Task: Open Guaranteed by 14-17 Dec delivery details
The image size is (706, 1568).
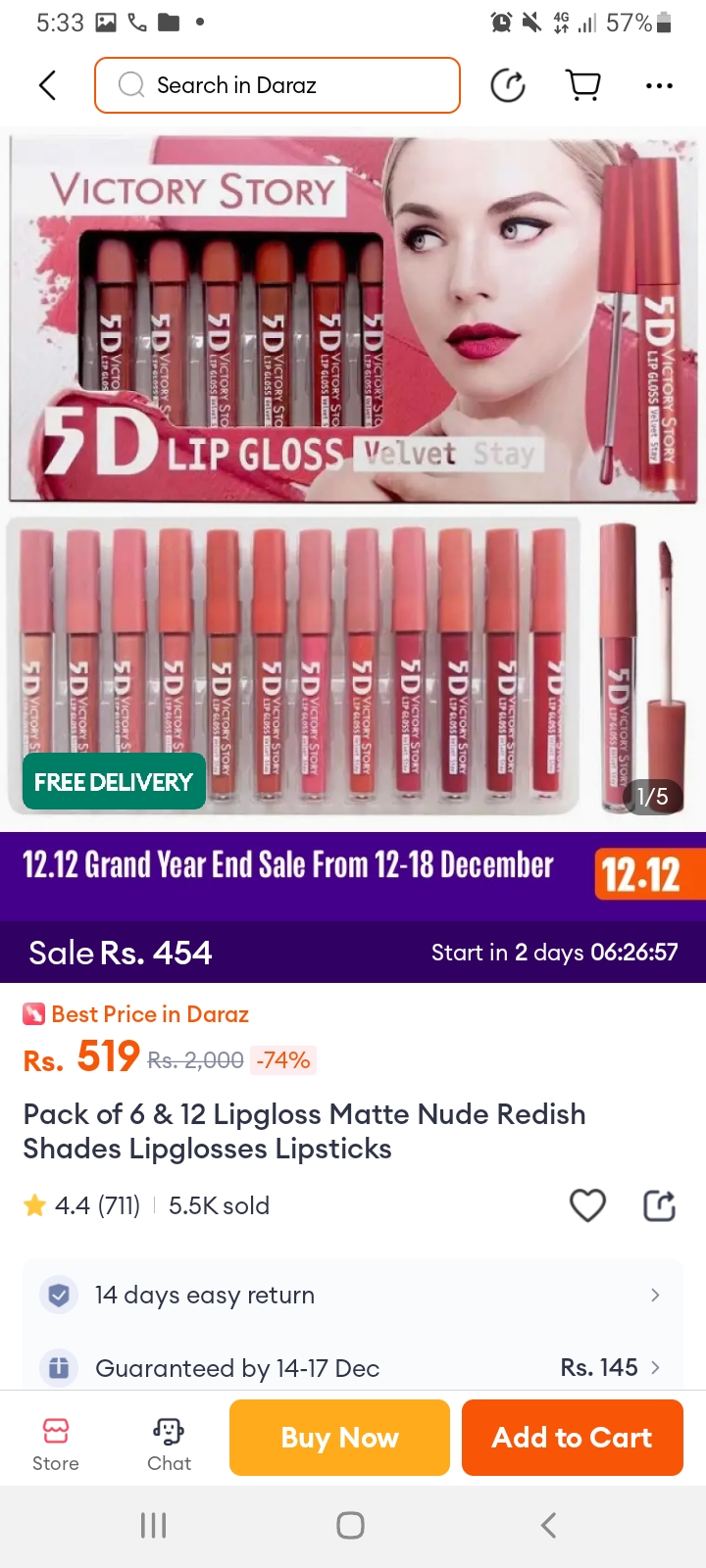Action: [x=353, y=1367]
